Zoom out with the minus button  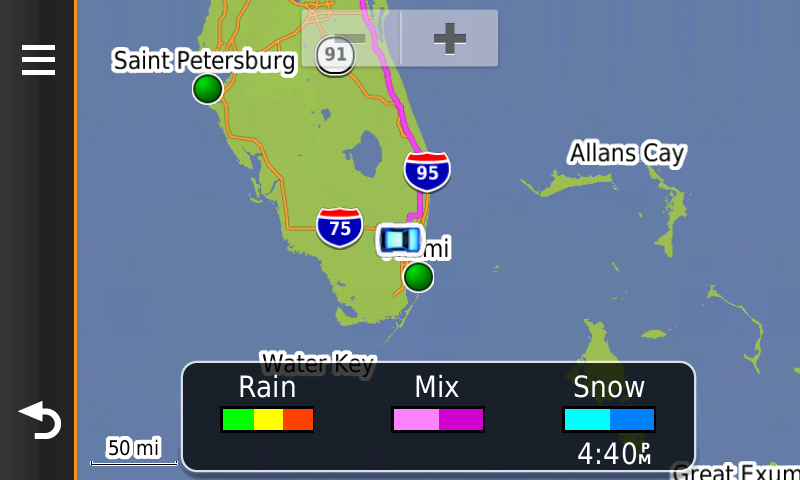351,39
